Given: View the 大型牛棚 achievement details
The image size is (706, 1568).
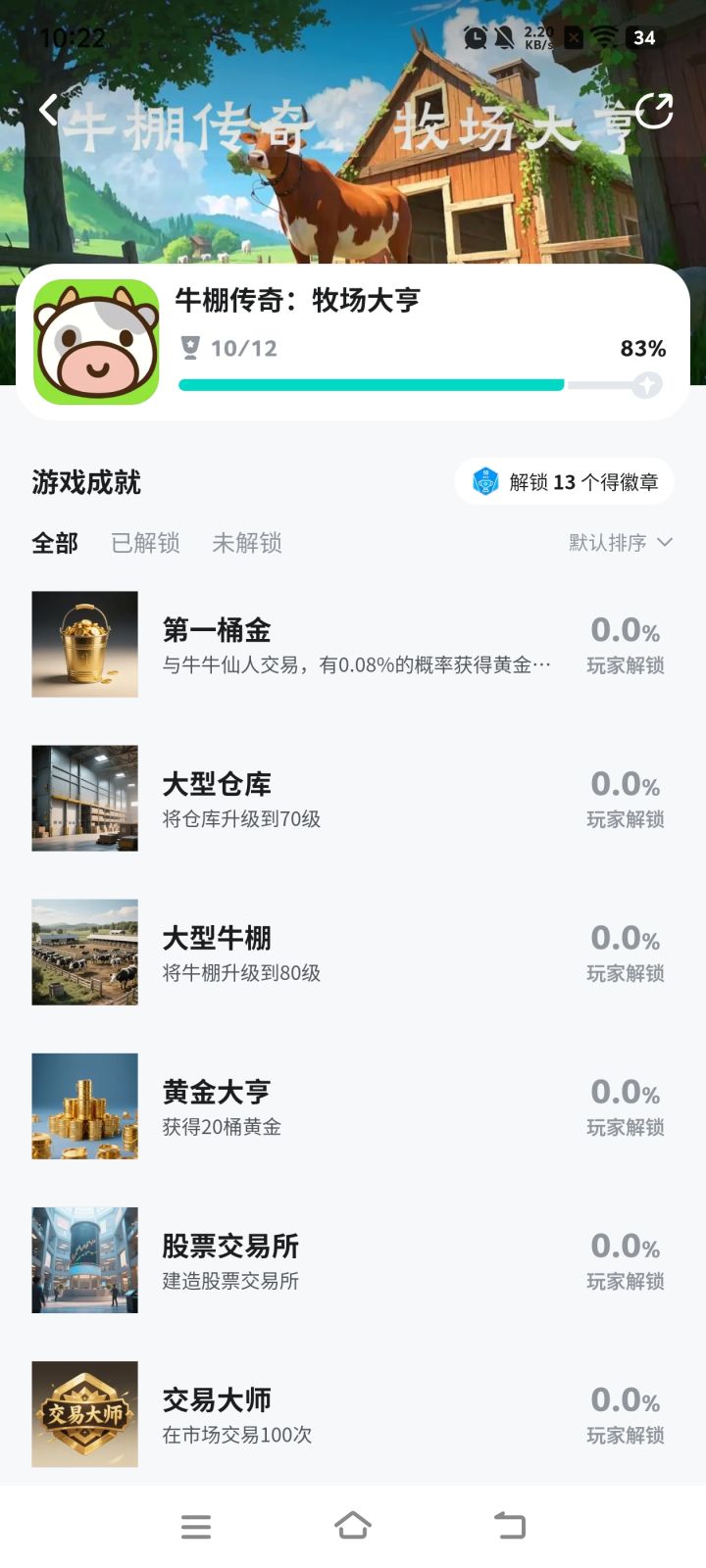Looking at the screenshot, I should (353, 953).
